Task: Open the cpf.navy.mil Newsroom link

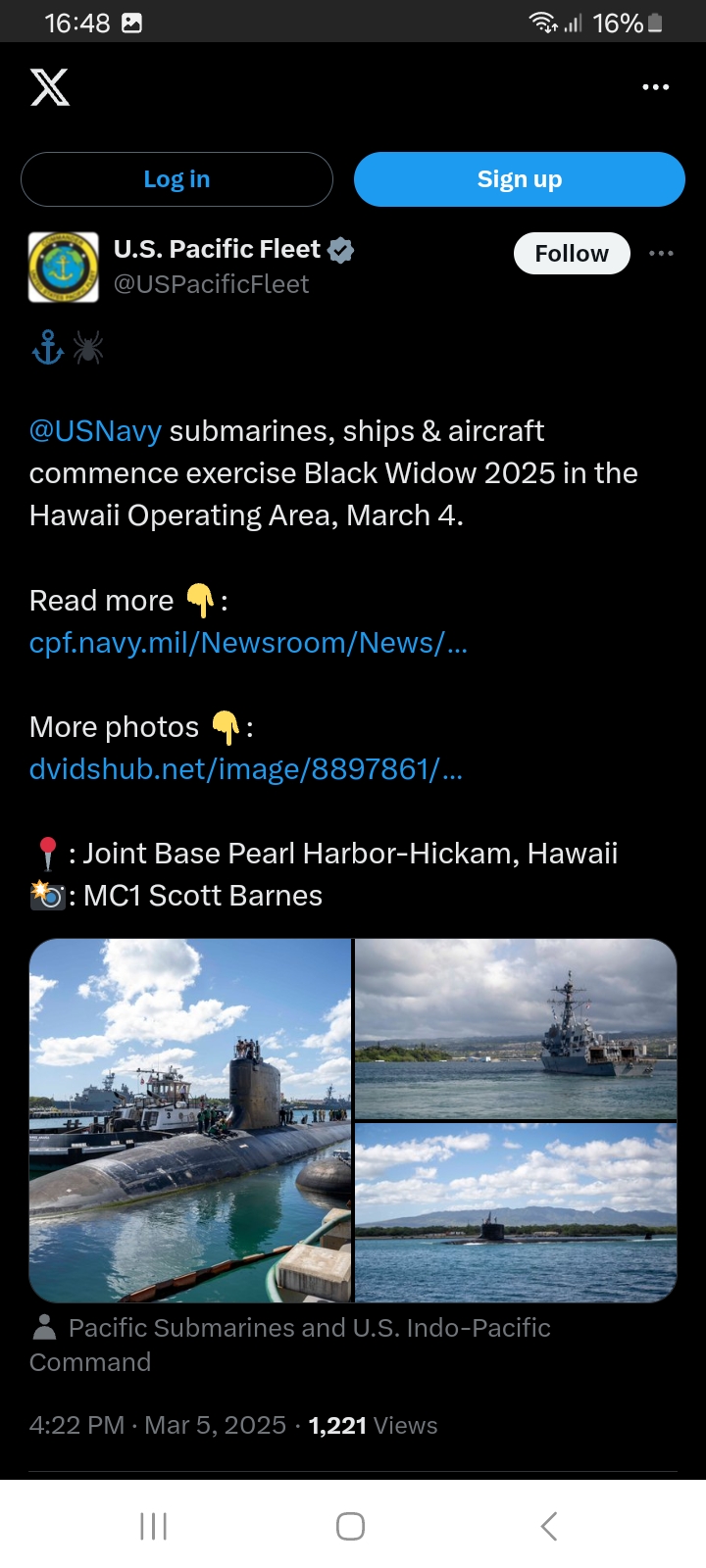Action: click(249, 643)
